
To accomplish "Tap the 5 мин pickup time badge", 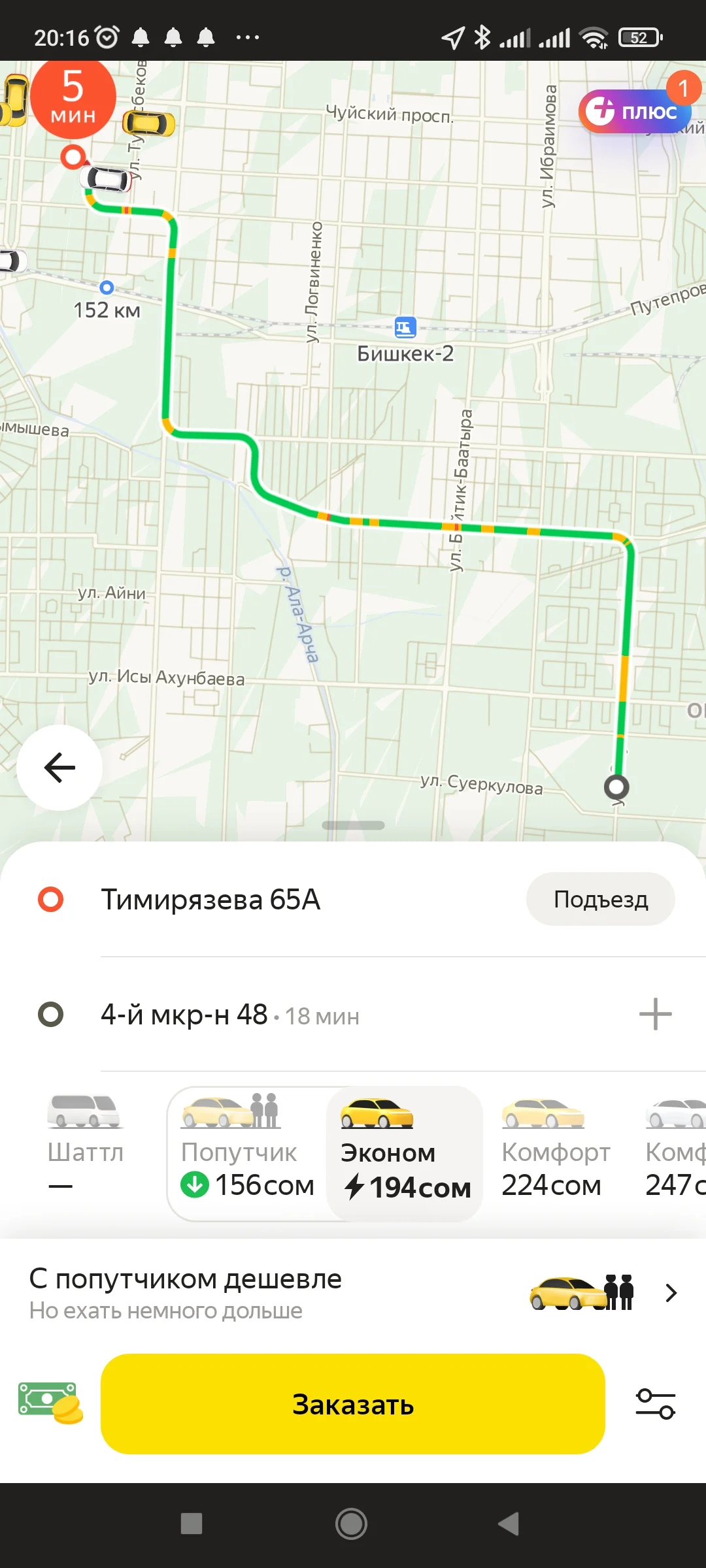I will (x=74, y=97).
